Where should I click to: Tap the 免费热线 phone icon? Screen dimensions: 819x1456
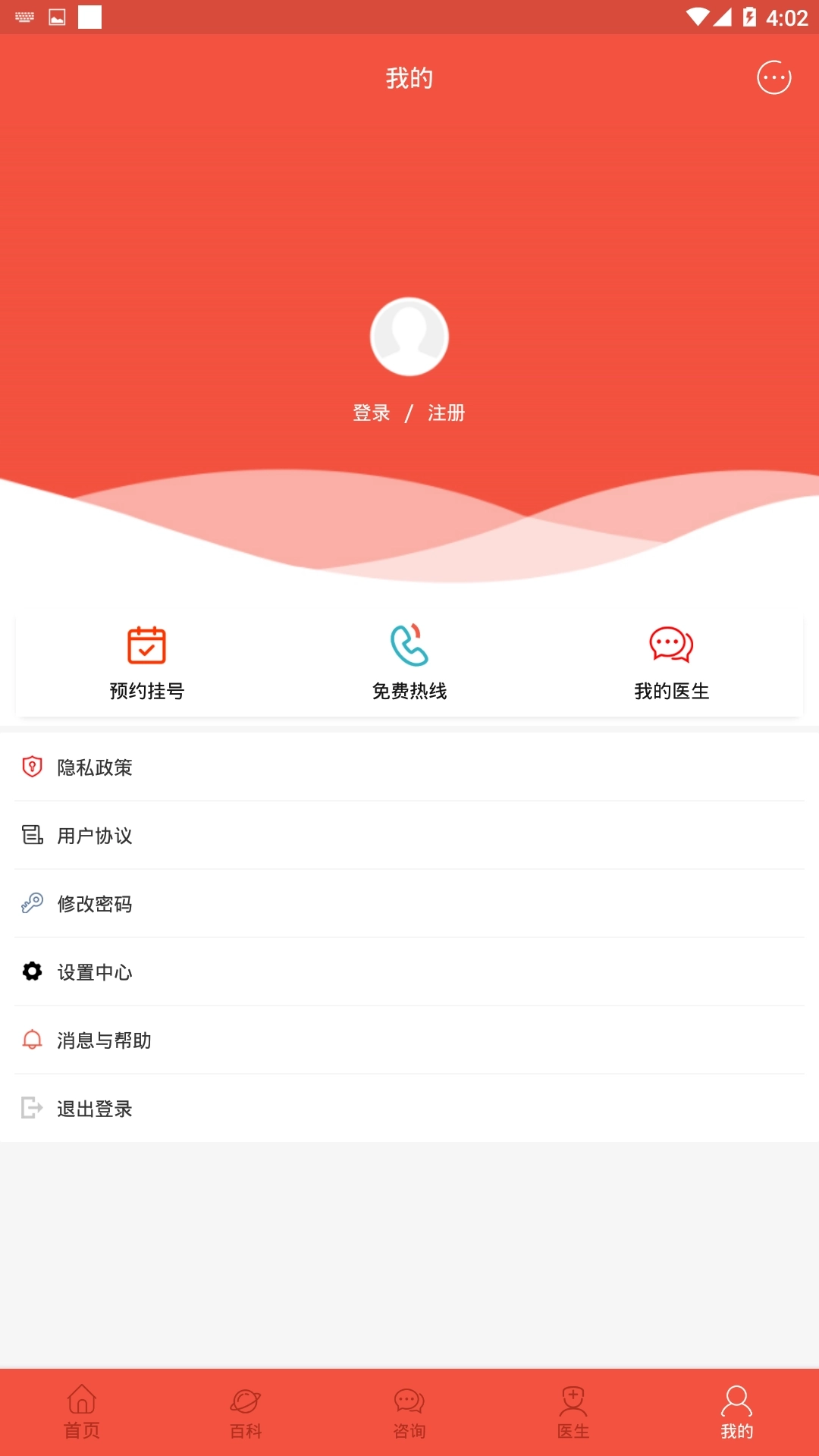pos(409,645)
